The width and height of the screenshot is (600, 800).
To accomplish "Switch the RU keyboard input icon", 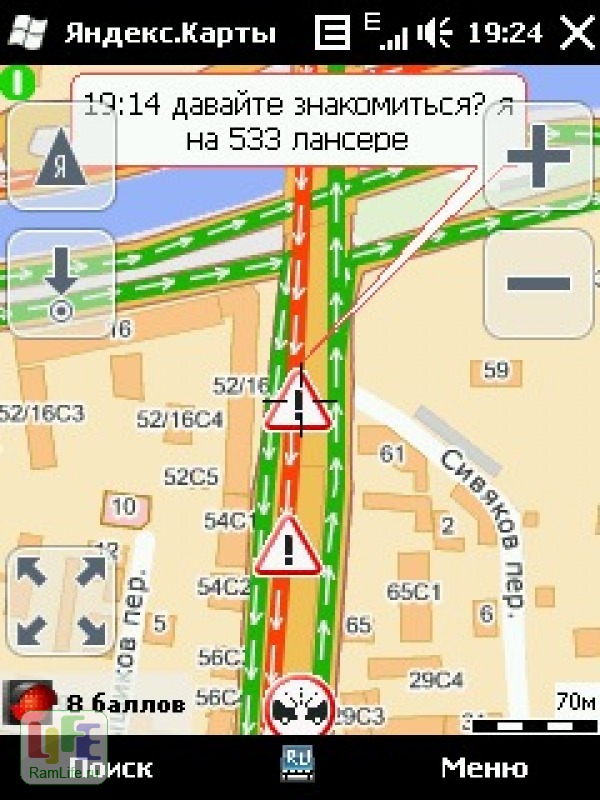I will click(x=299, y=765).
